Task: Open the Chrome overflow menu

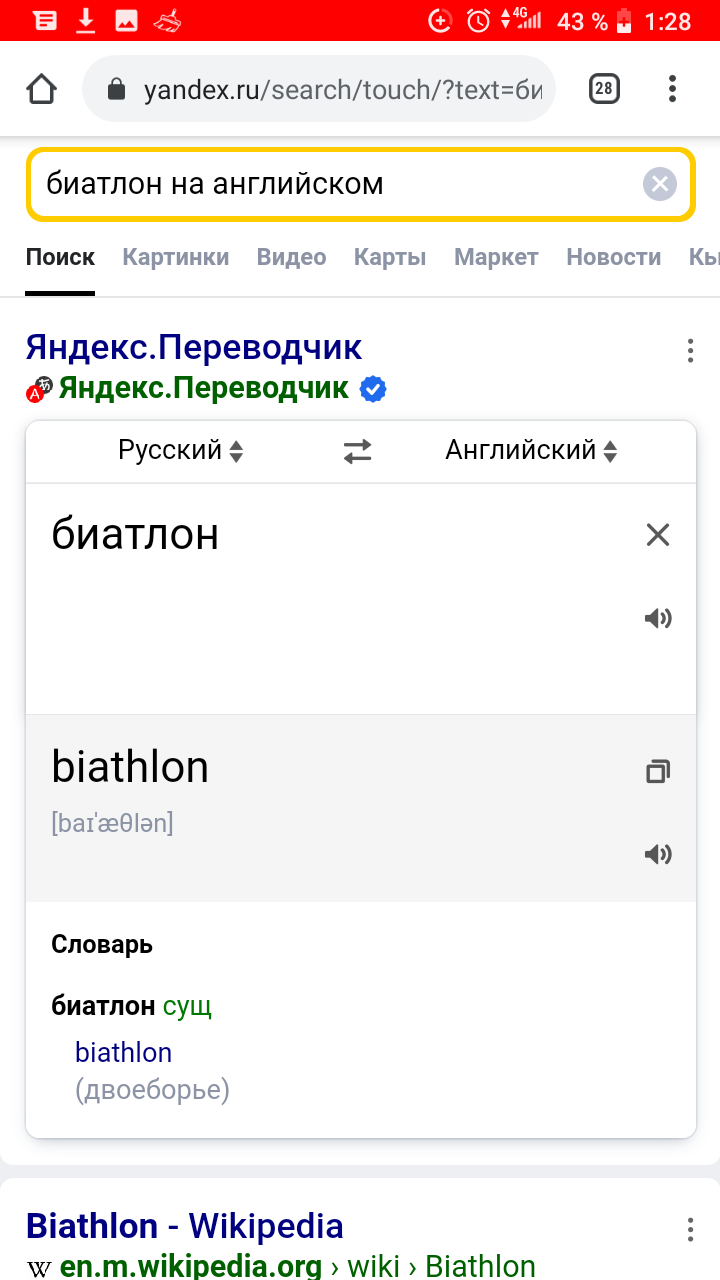Action: [x=672, y=90]
